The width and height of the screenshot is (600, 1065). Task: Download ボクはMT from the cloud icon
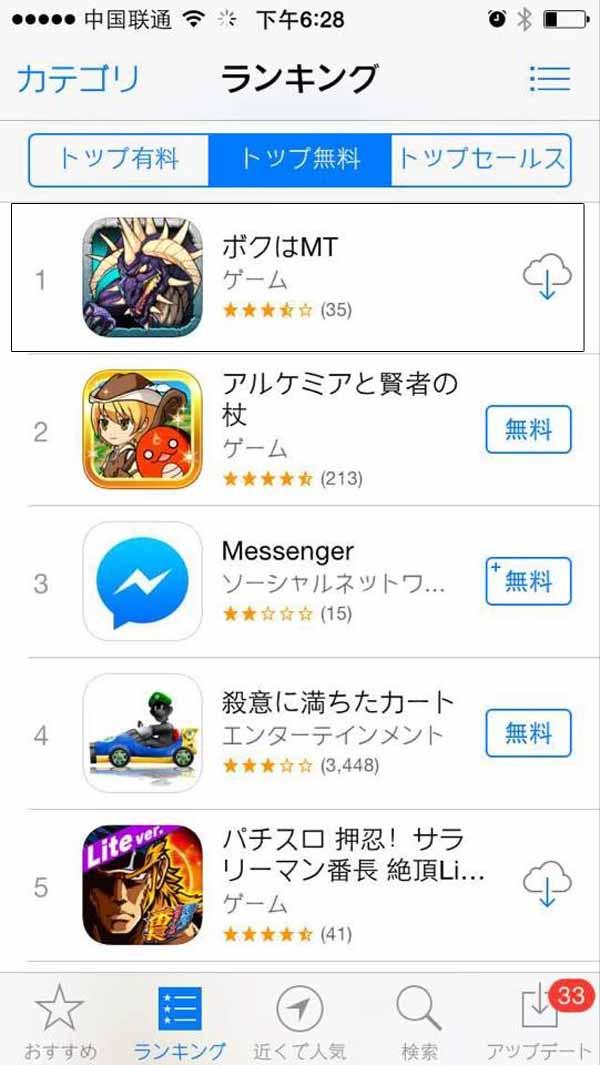tap(547, 278)
